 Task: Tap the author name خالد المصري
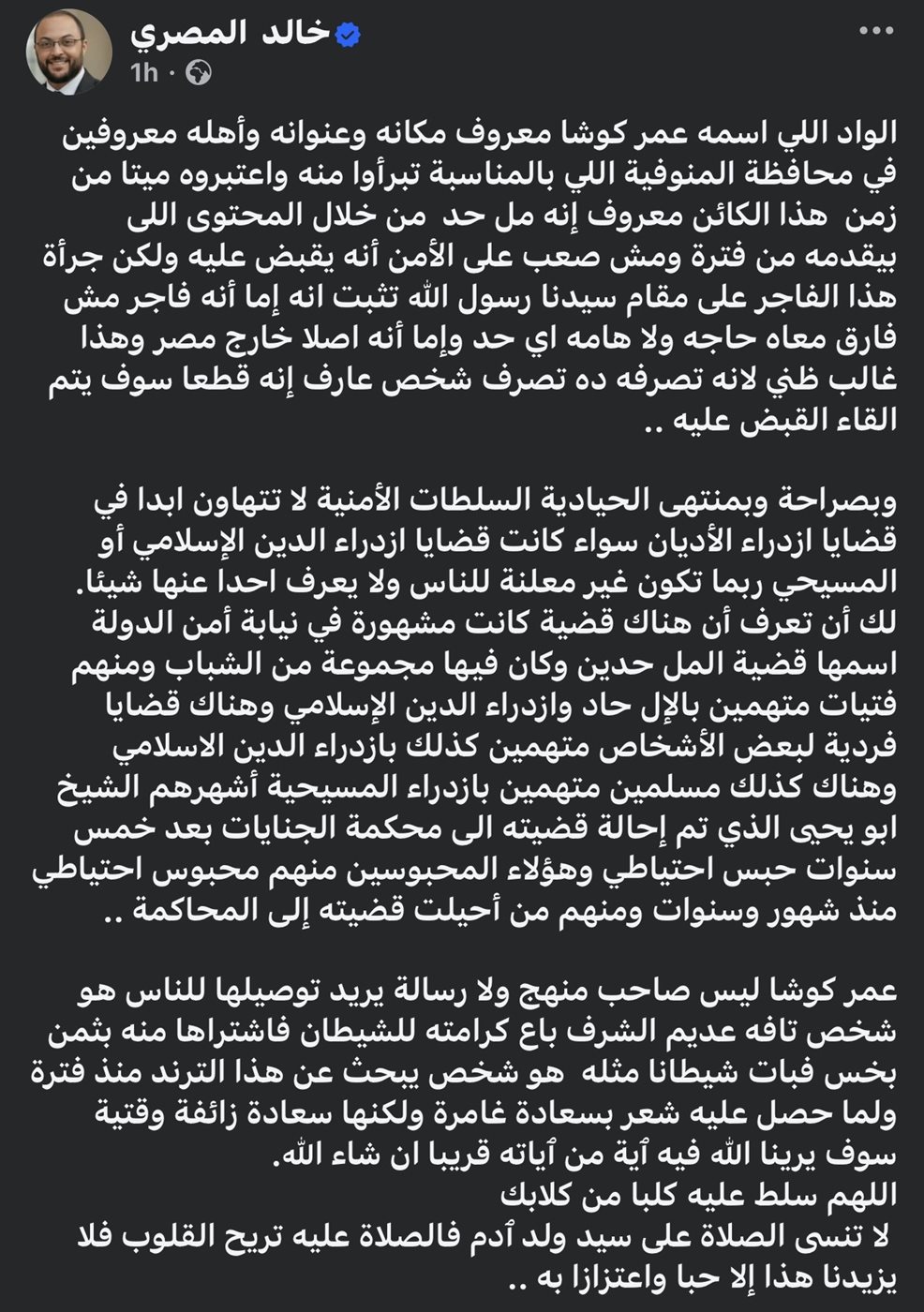click(231, 34)
